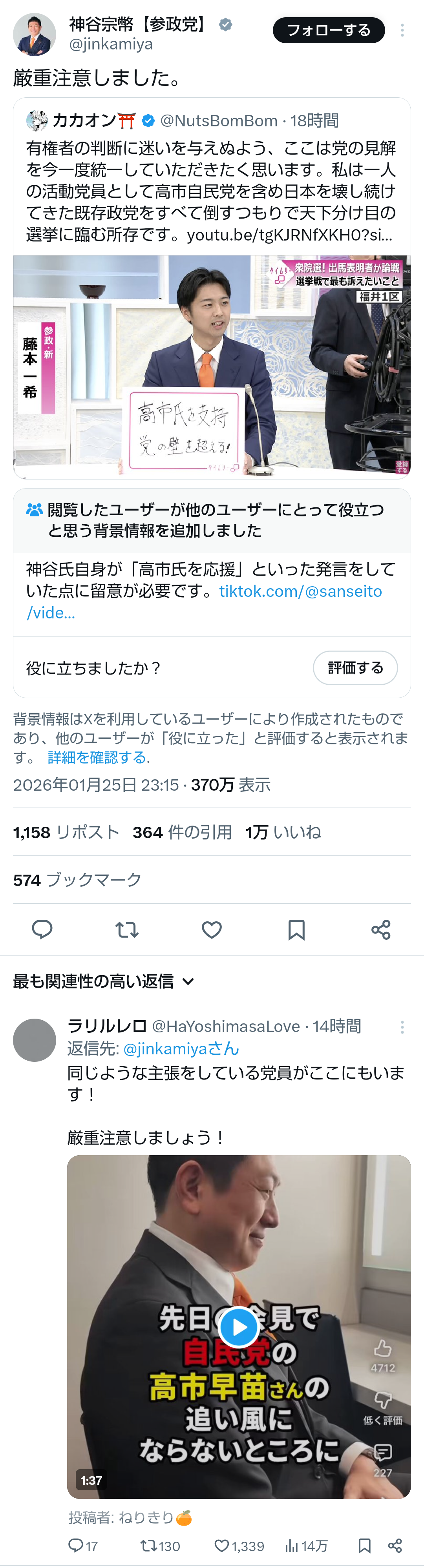Play the video in ラリルレロ's reply
424x1568 pixels.
coord(238,1327)
